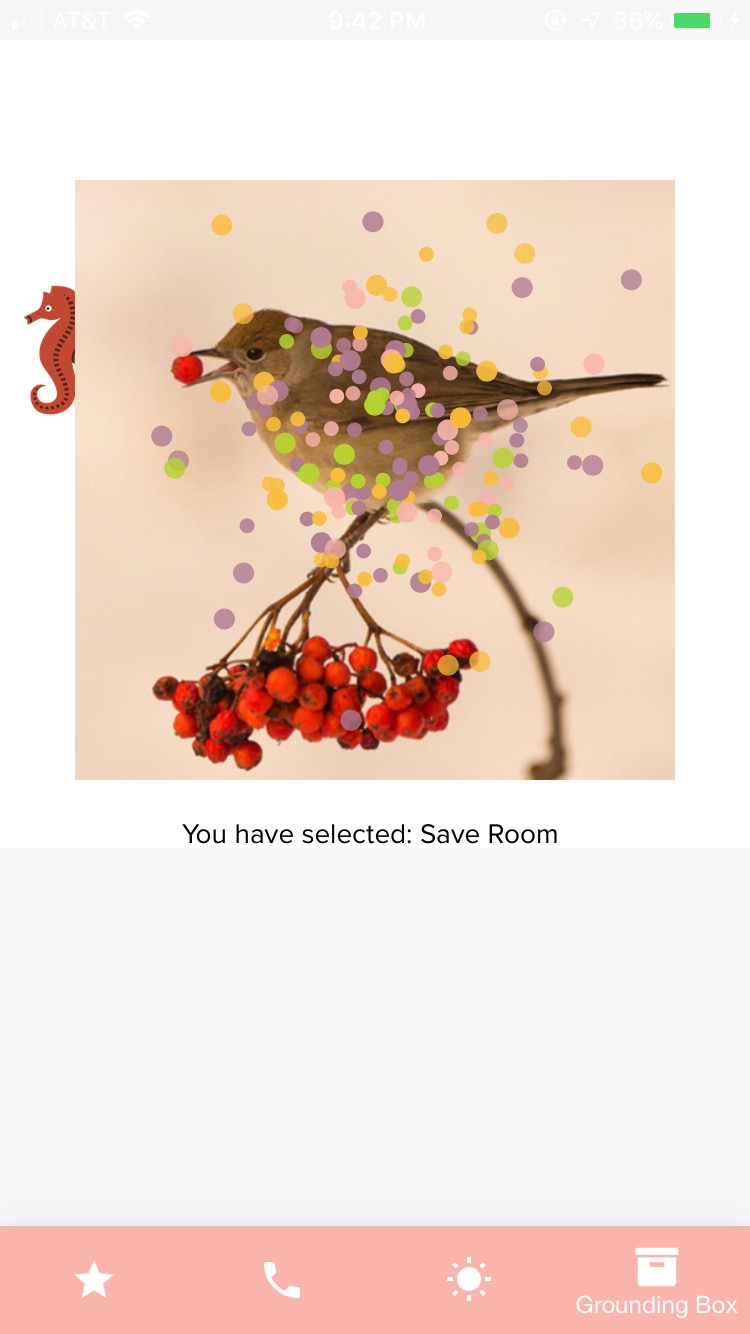Viewport: 750px width, 1334px height.
Task: Switch to the phone call tab
Action: coord(281,1279)
